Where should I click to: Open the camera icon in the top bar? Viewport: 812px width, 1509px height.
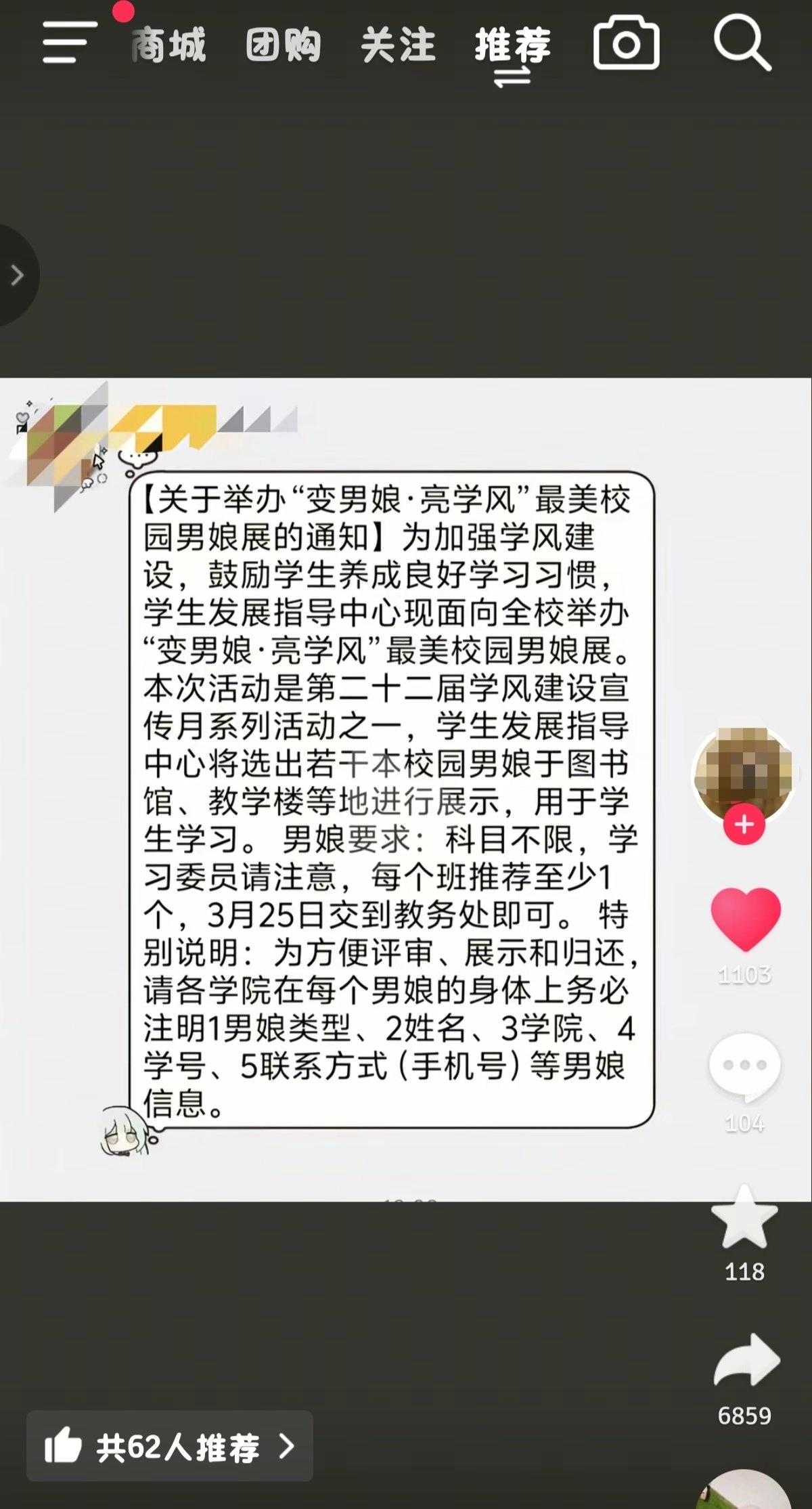626,44
